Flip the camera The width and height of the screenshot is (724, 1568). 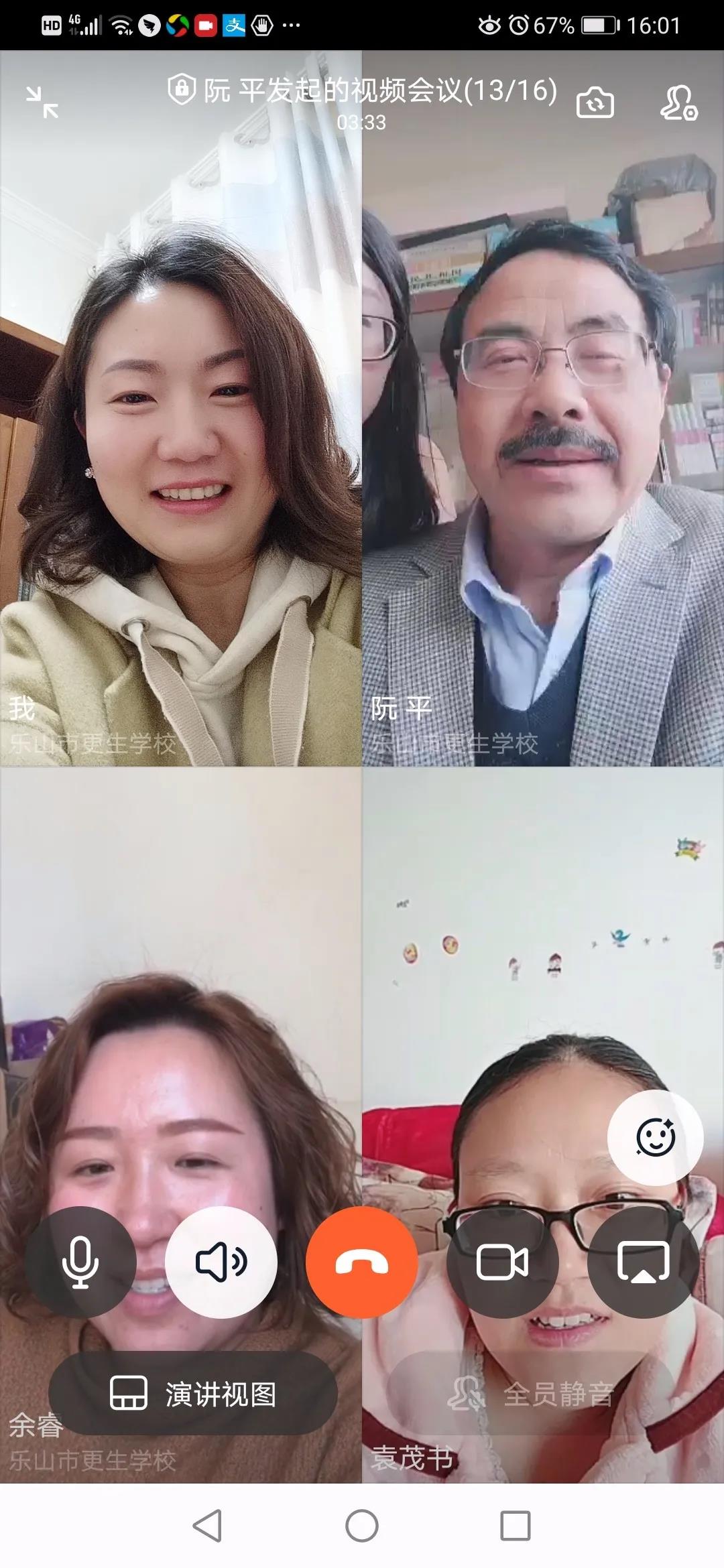point(595,103)
